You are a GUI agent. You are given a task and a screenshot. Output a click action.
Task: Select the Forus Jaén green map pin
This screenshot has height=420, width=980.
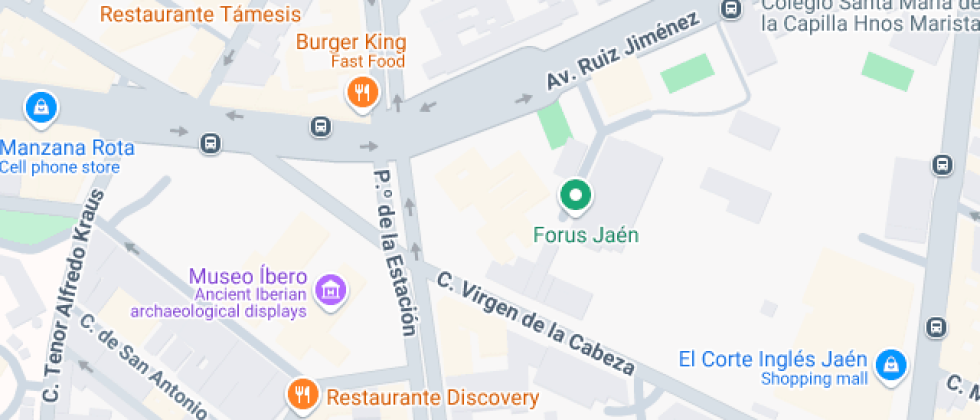click(x=576, y=197)
